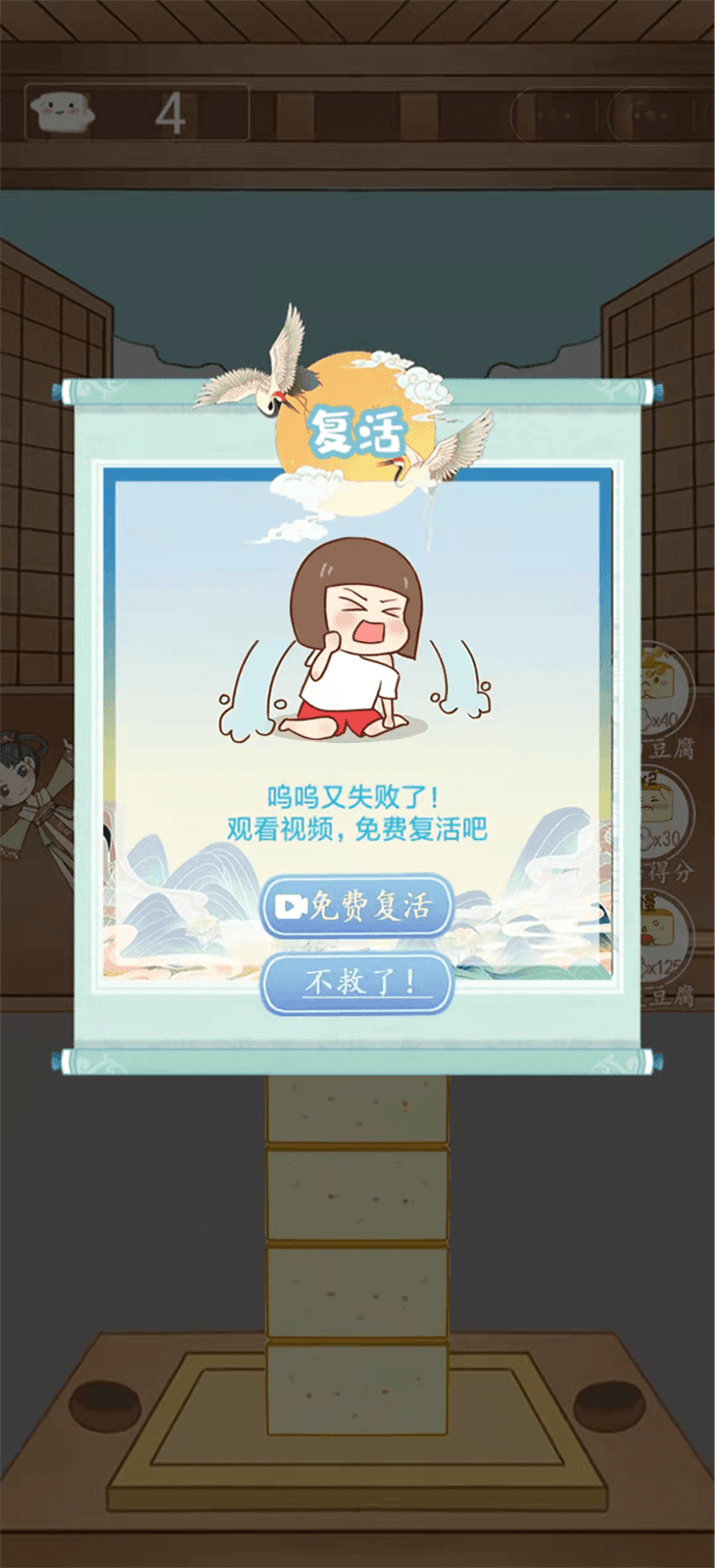The width and height of the screenshot is (715, 1568).
Task: Tap the x40 tofu booster icon
Action: click(x=662, y=686)
